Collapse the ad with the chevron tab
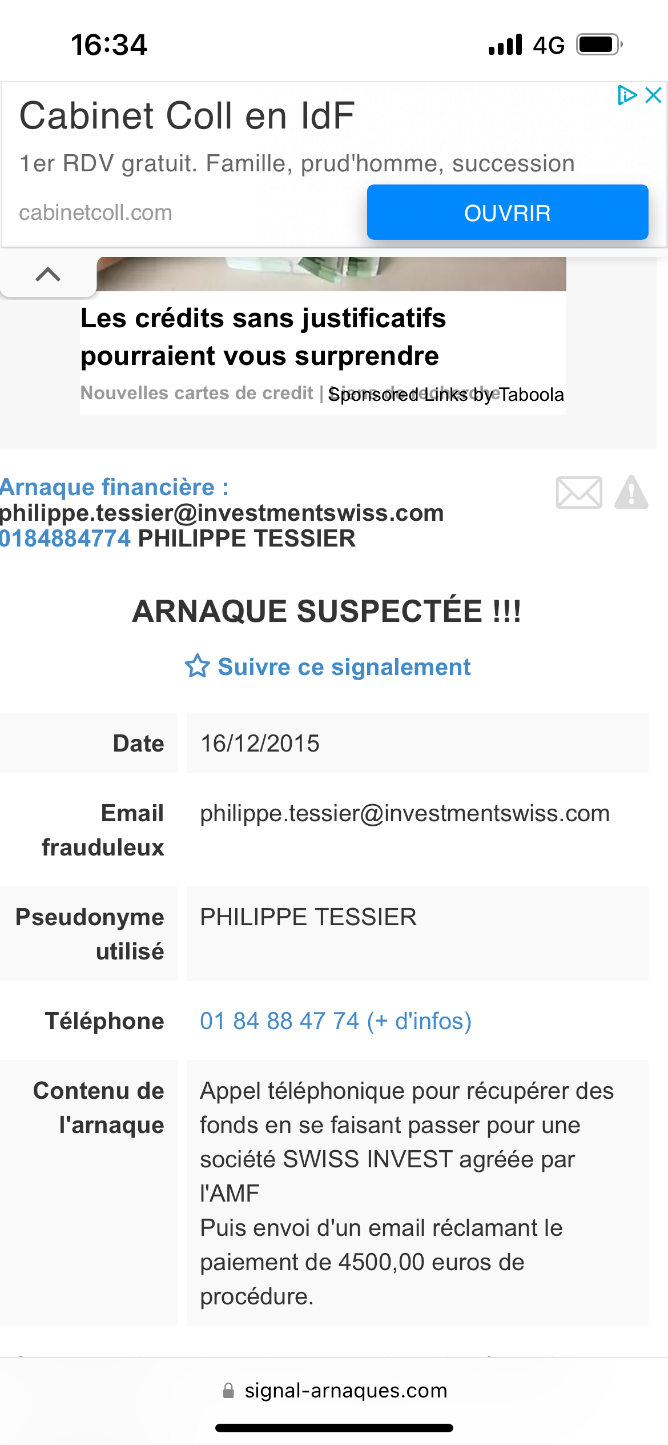Screen dimensions: 668x1445 coord(48,275)
